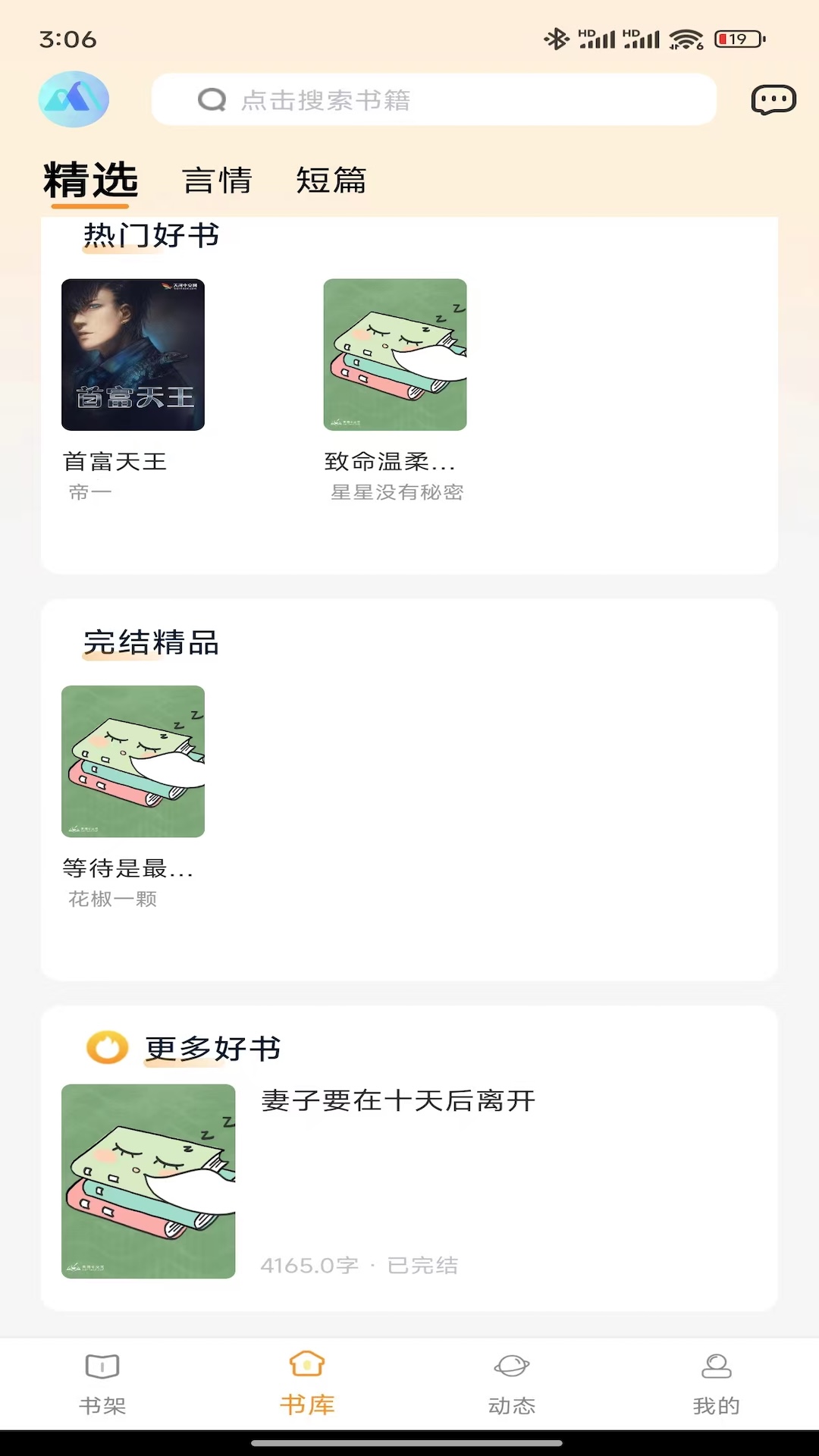Tap the message chat bubble icon

click(772, 99)
